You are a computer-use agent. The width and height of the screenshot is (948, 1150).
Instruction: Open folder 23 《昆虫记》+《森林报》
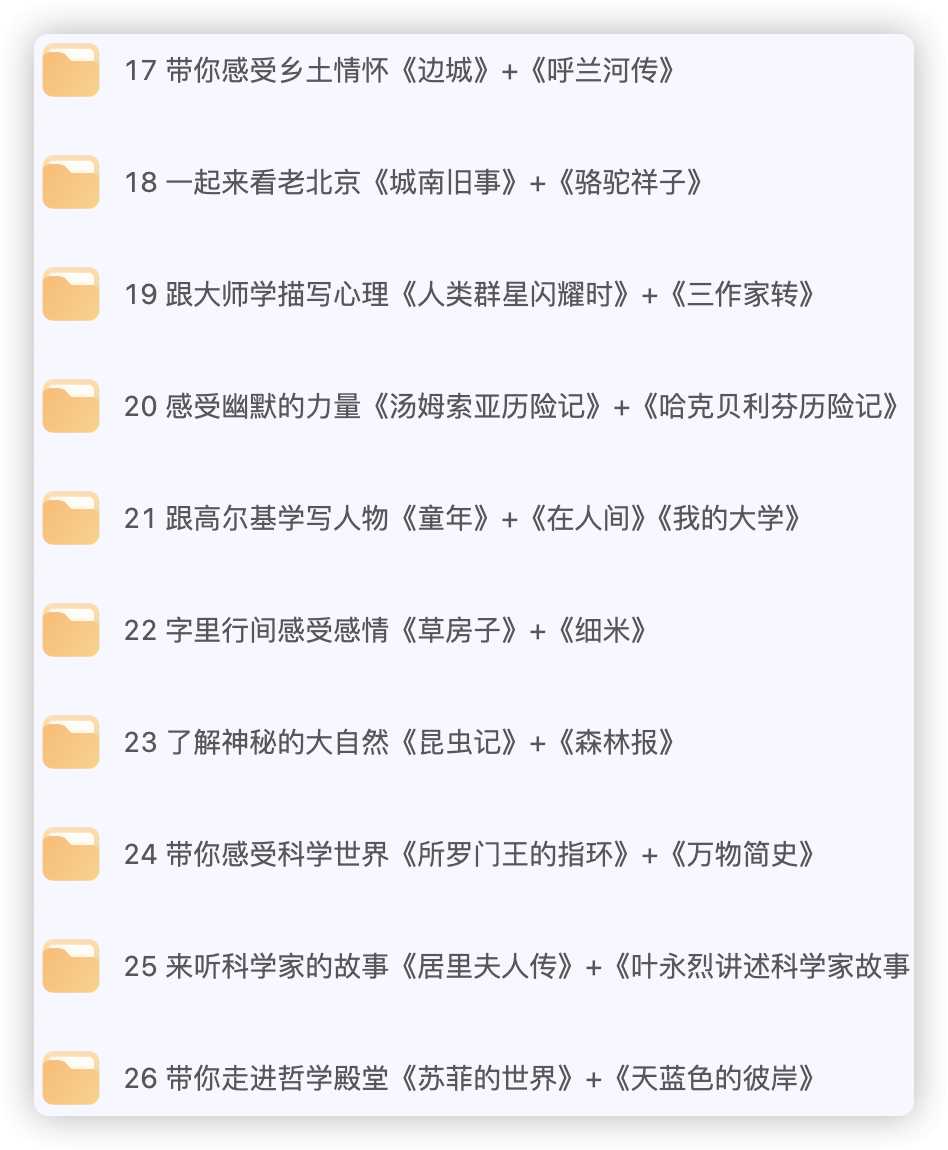pyautogui.click(x=400, y=743)
